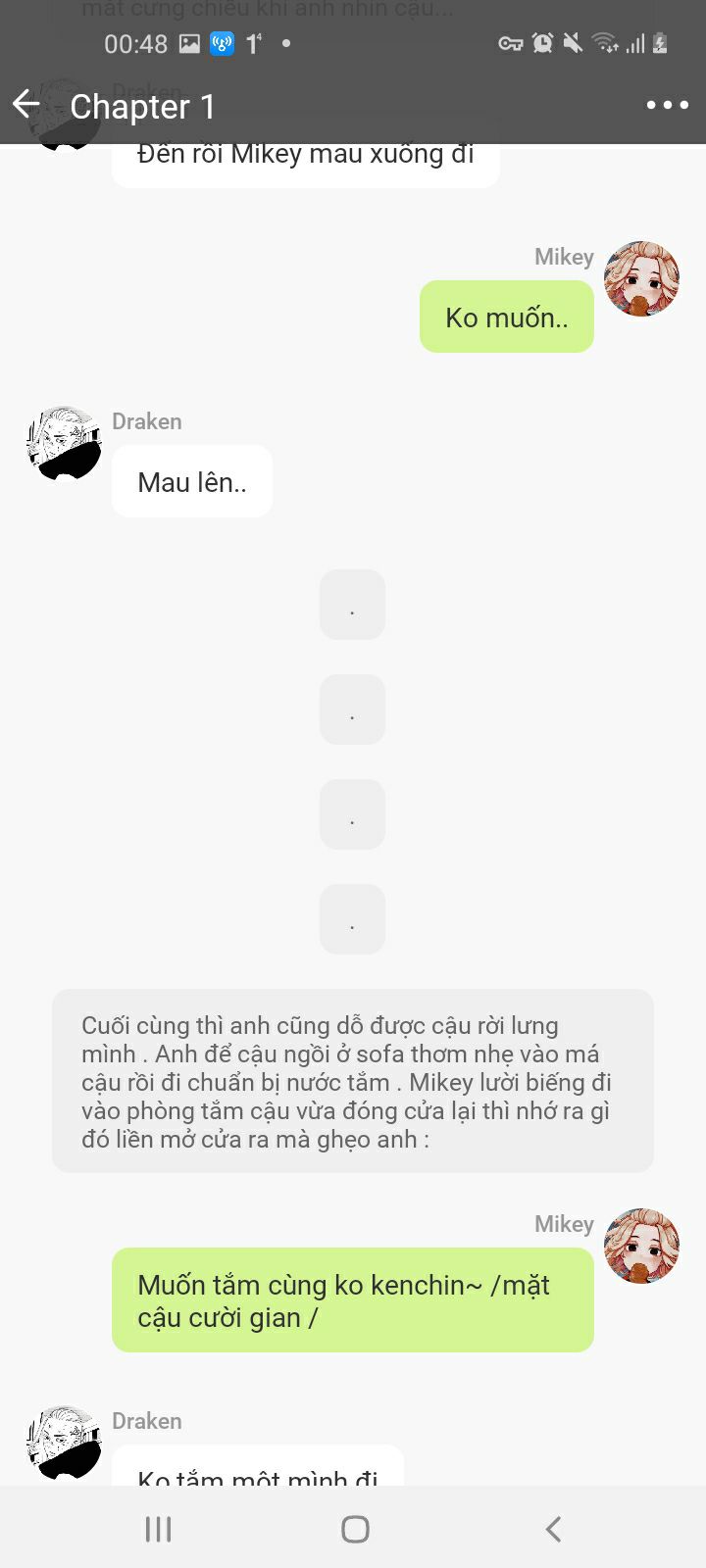706x1568 pixels.
Task: Open the three-dot overflow menu
Action: [667, 105]
